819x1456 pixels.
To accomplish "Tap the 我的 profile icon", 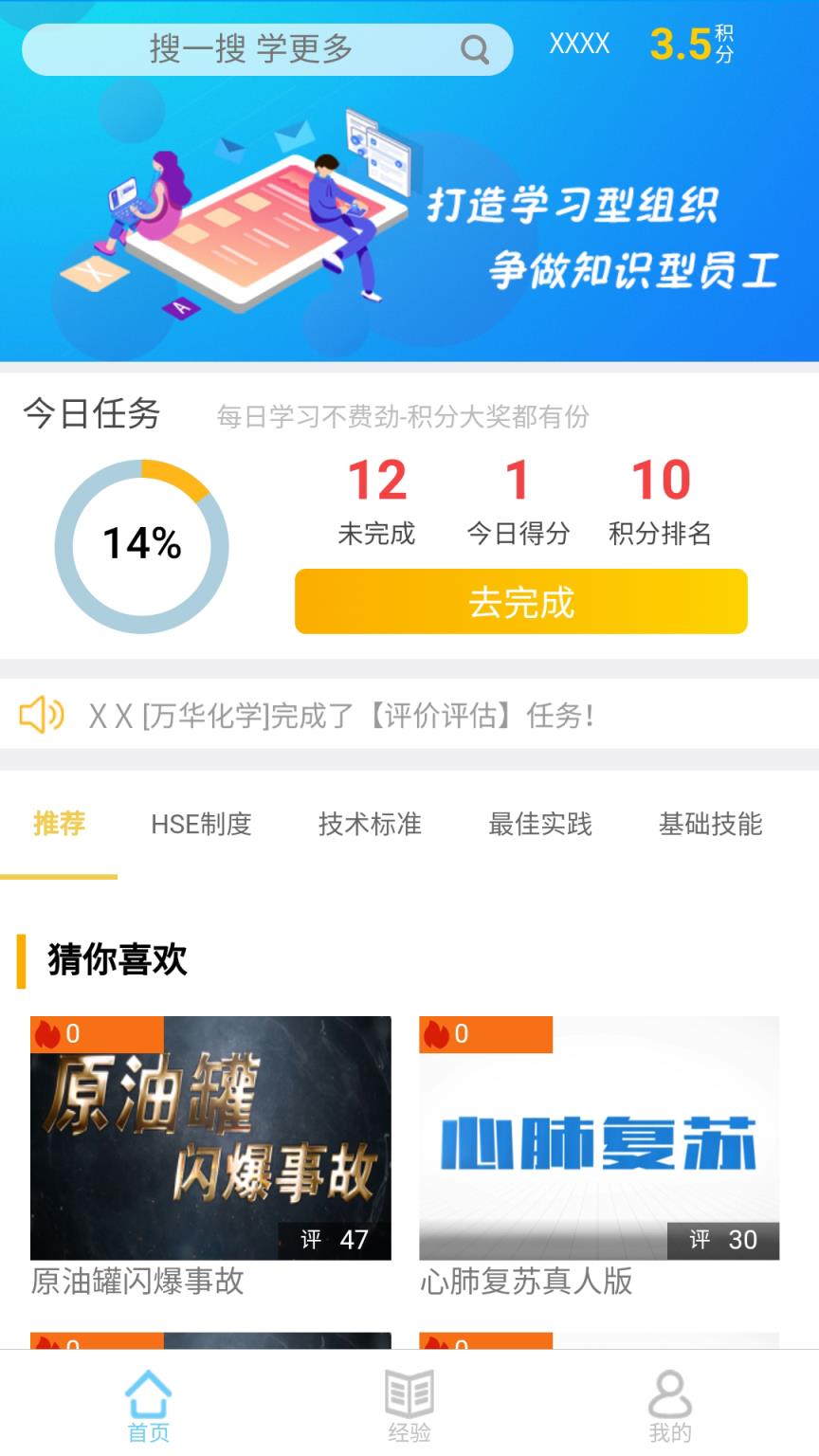I will click(669, 1395).
